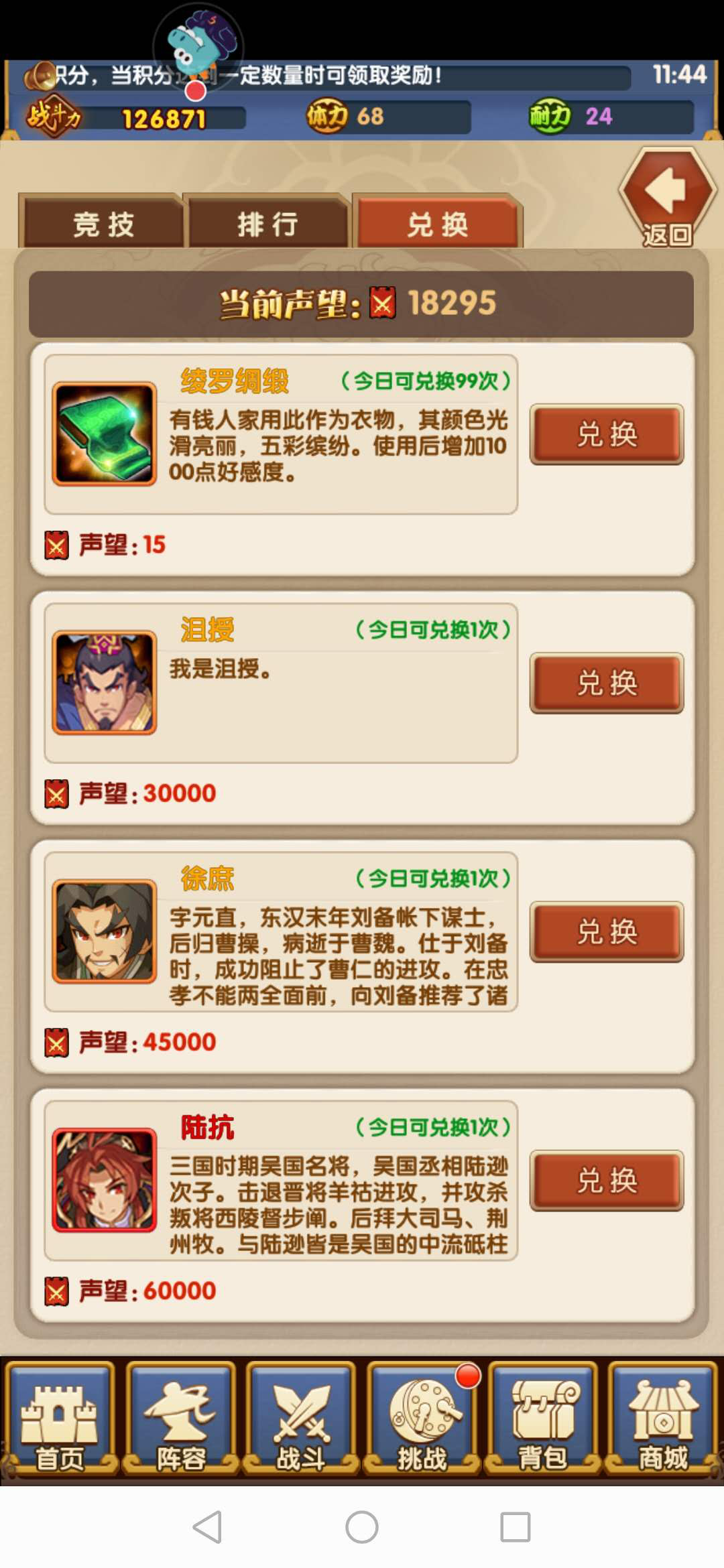Tap the system home button
724x1568 pixels.
(x=362, y=1527)
